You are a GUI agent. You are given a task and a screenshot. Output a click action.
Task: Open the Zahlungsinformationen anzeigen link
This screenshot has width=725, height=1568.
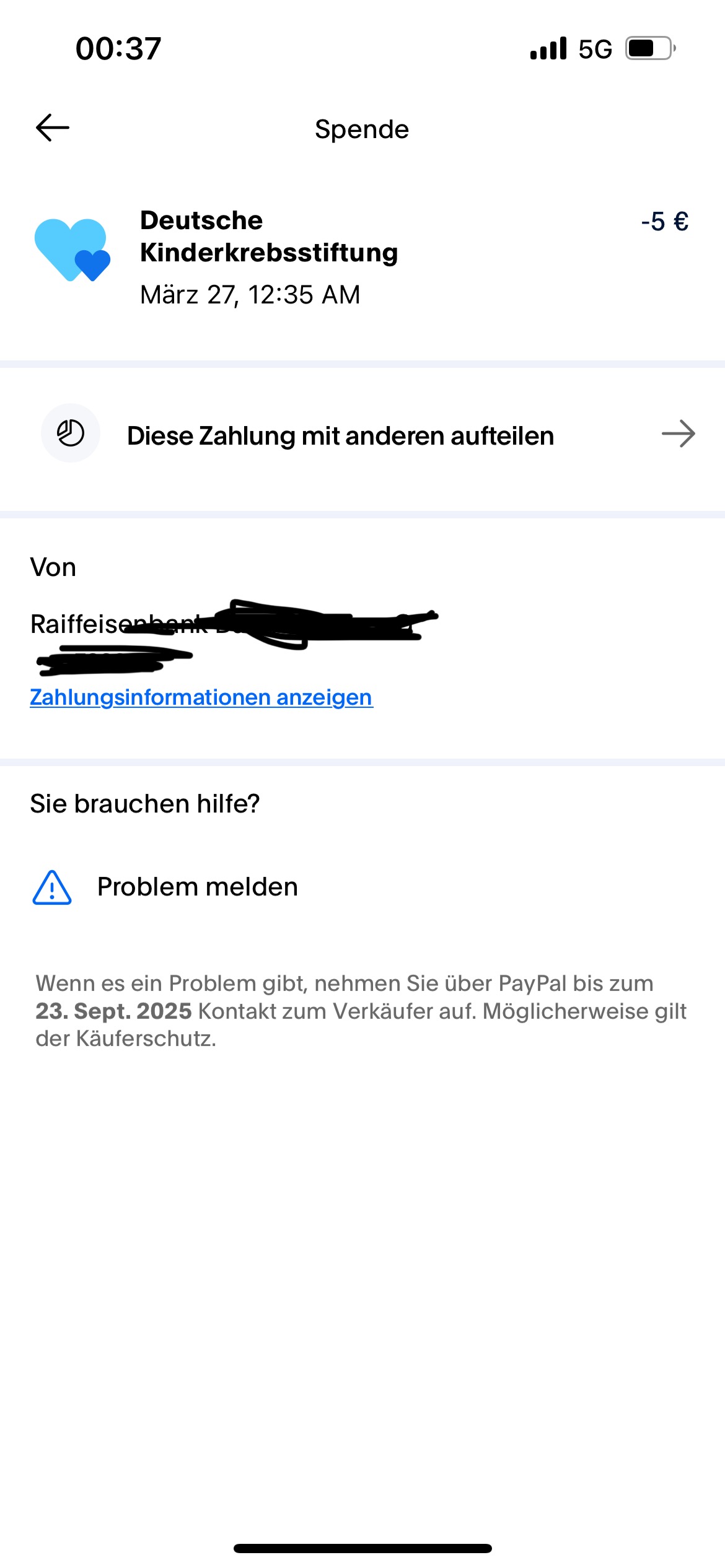click(x=201, y=697)
